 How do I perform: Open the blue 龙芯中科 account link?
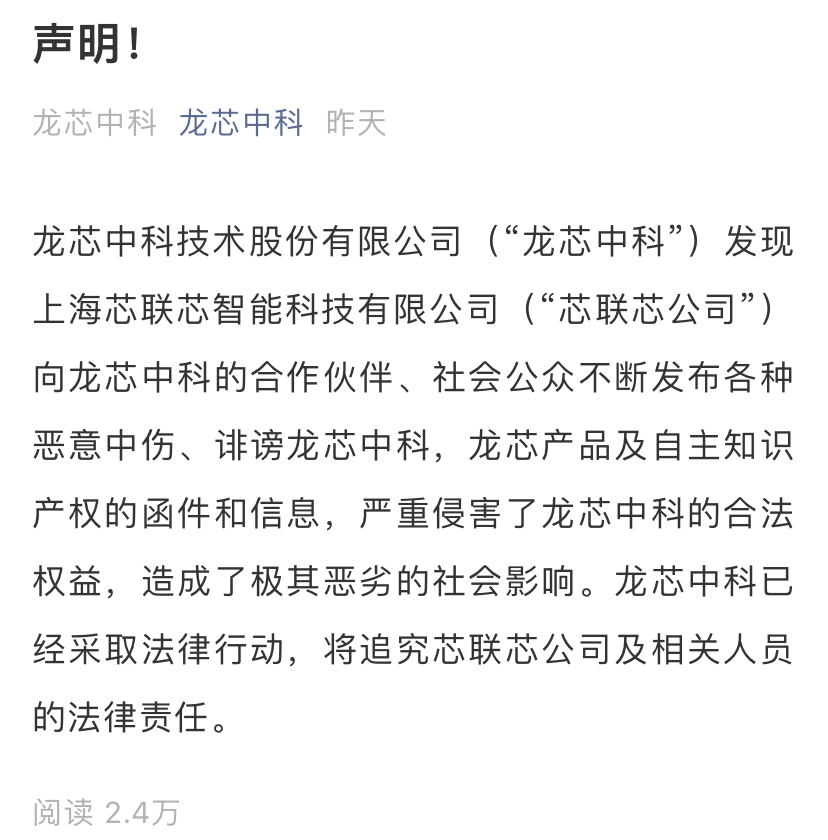point(241,123)
